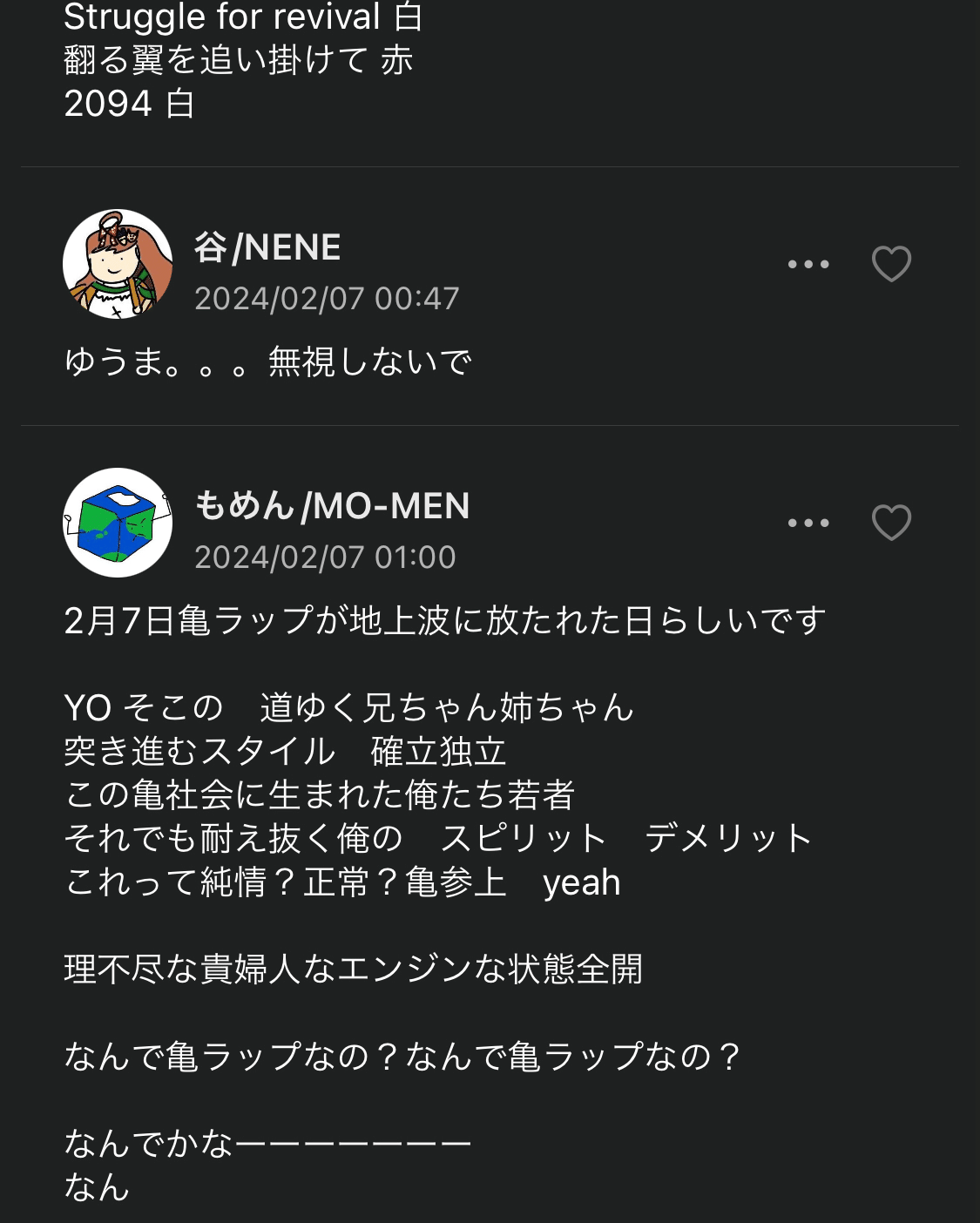
Task: Click the username もめん/MO-MEN
Action: (x=332, y=505)
